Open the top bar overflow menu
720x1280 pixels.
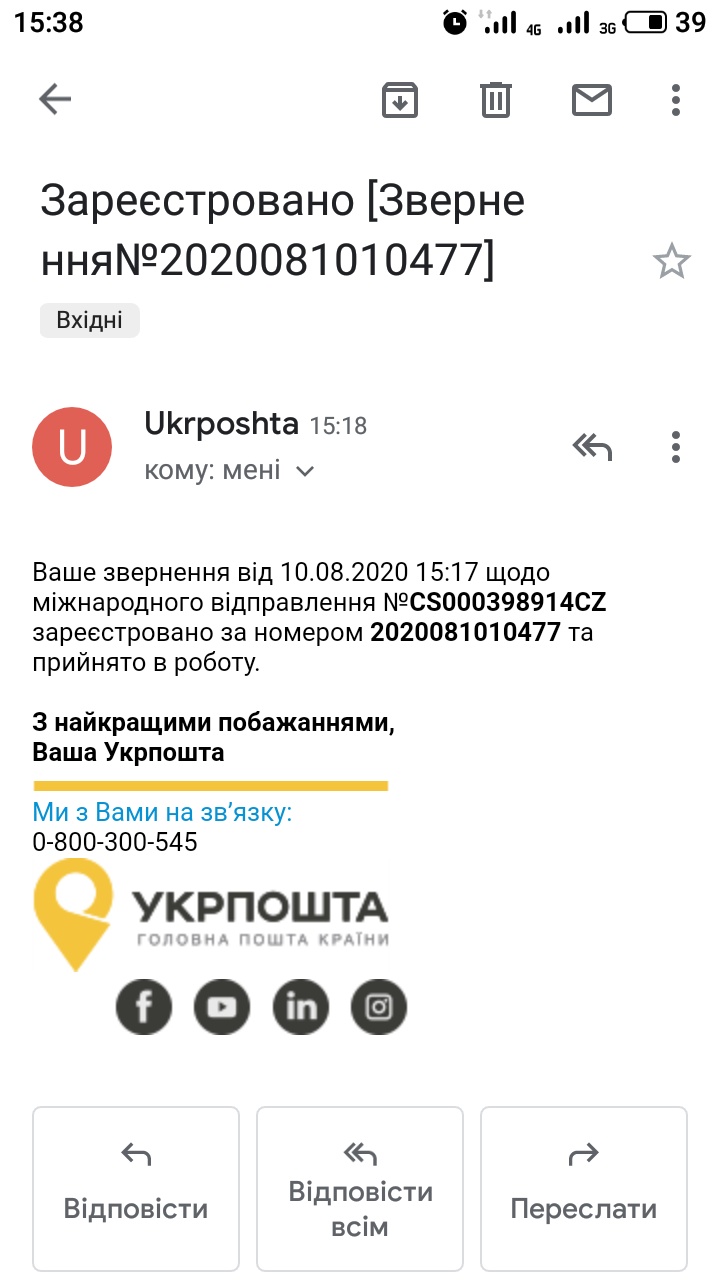(676, 99)
